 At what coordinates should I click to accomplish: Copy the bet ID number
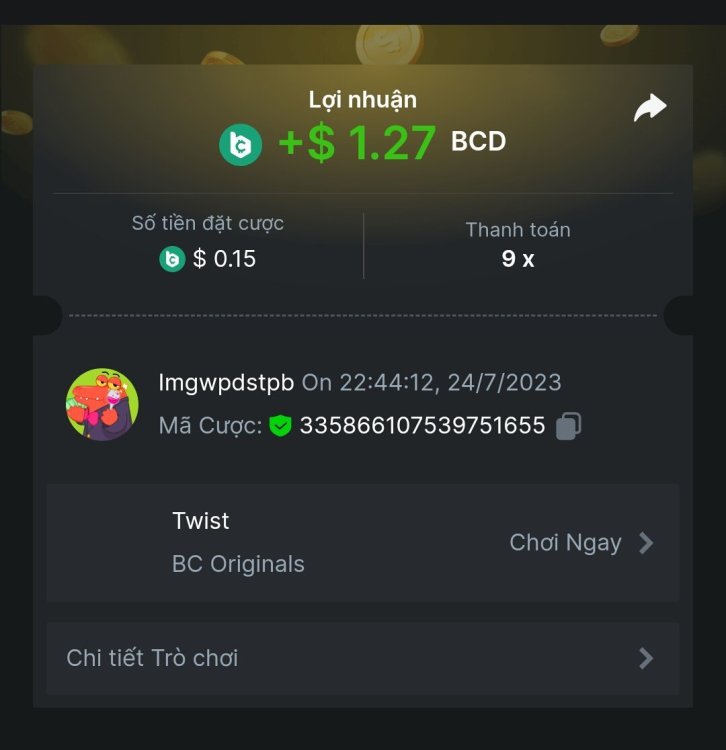pyautogui.click(x=568, y=426)
